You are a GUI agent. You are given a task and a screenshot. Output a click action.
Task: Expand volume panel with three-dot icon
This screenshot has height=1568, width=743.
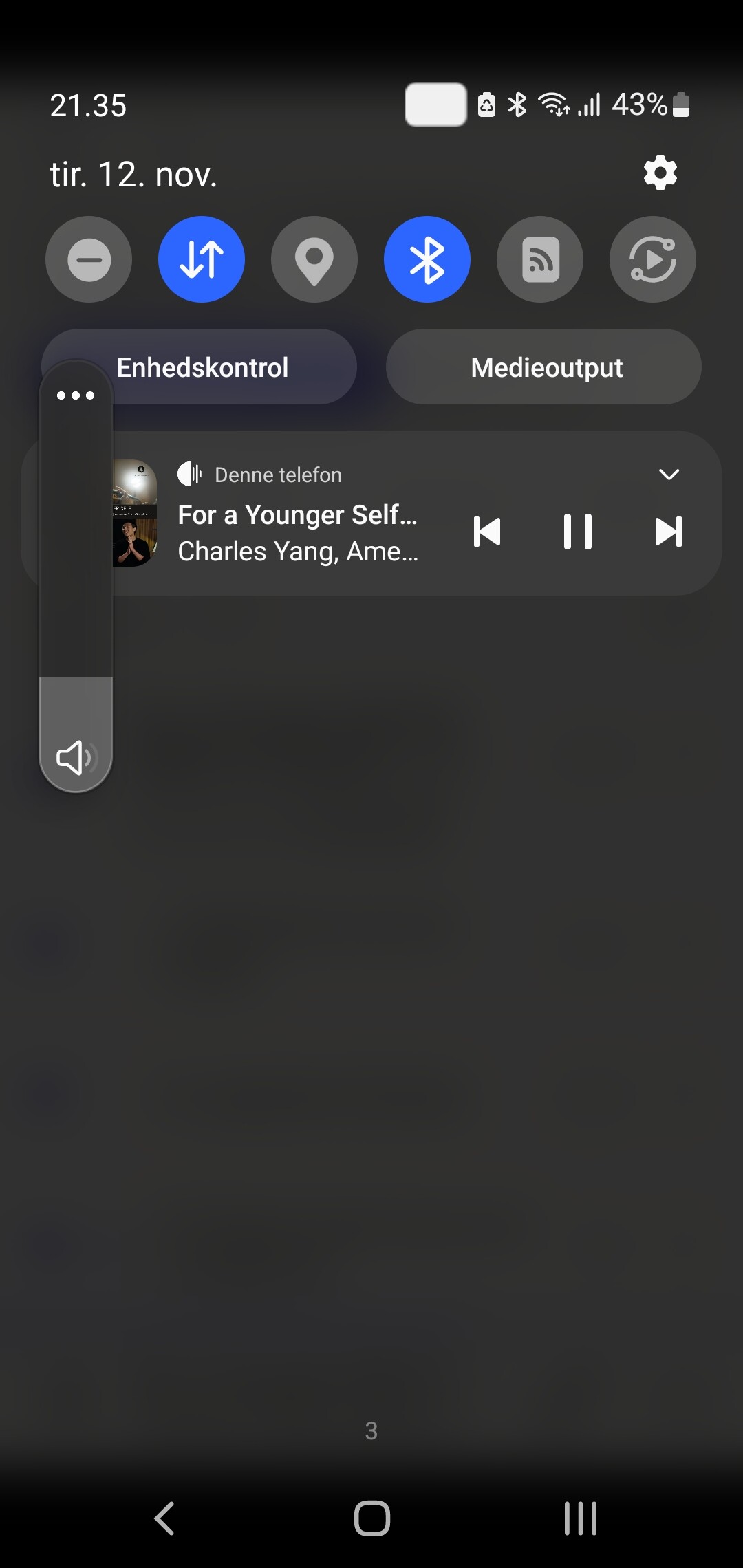click(76, 395)
